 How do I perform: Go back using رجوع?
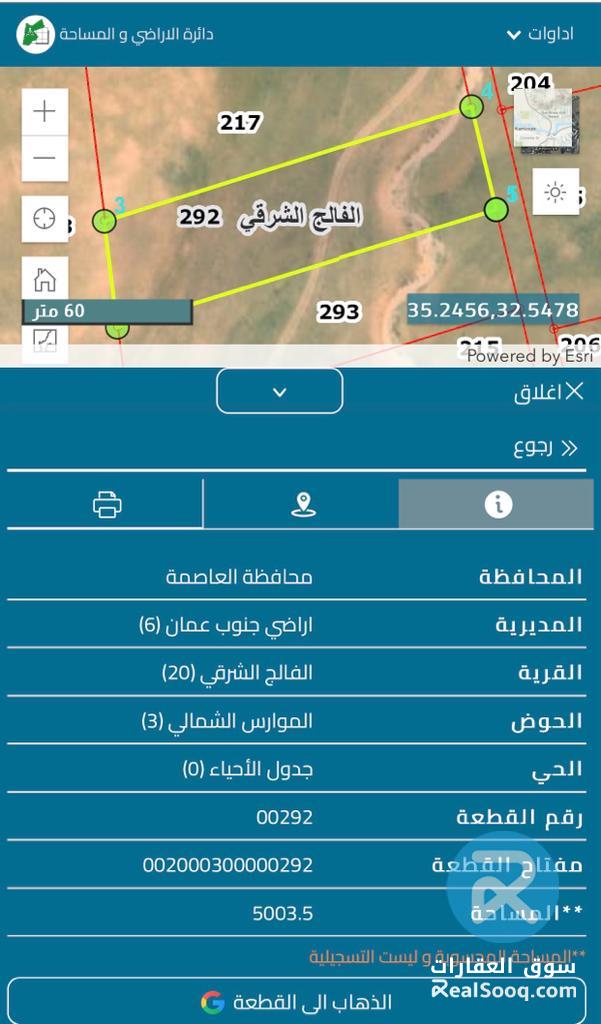[x=546, y=448]
